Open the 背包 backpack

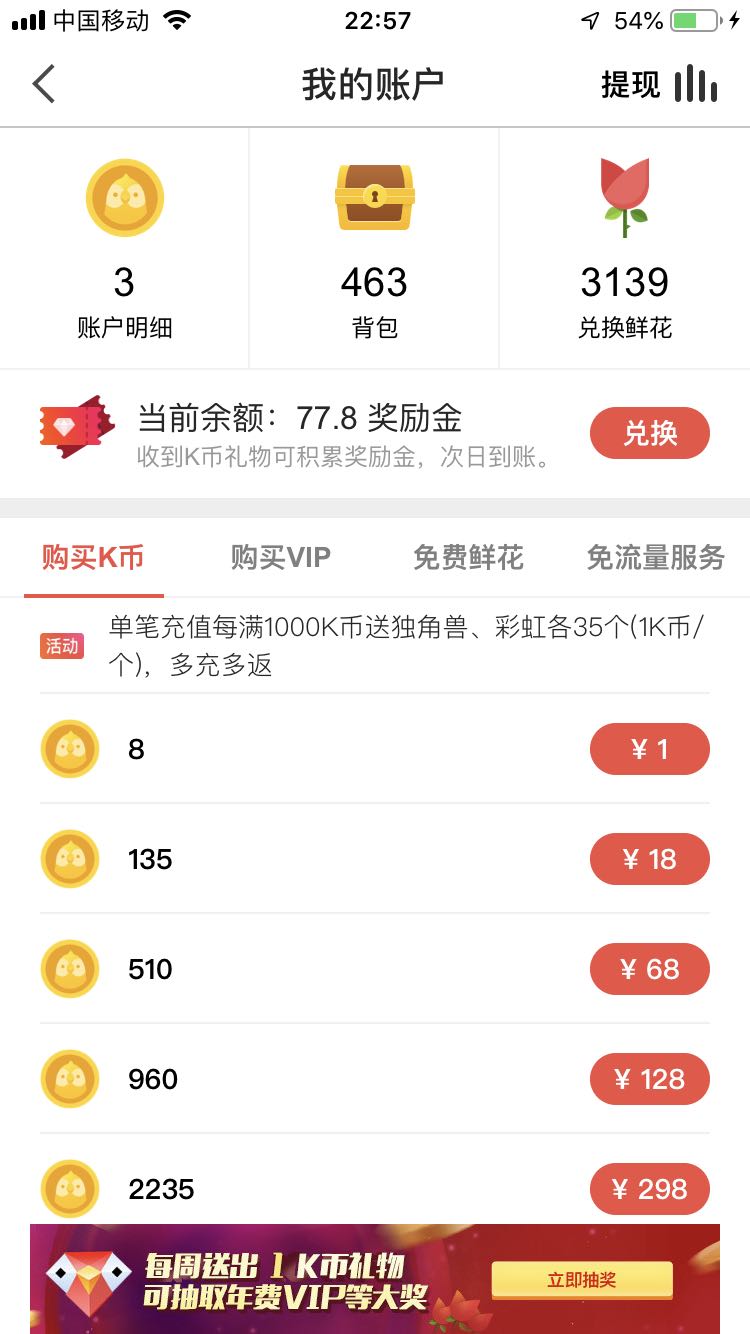[x=374, y=250]
